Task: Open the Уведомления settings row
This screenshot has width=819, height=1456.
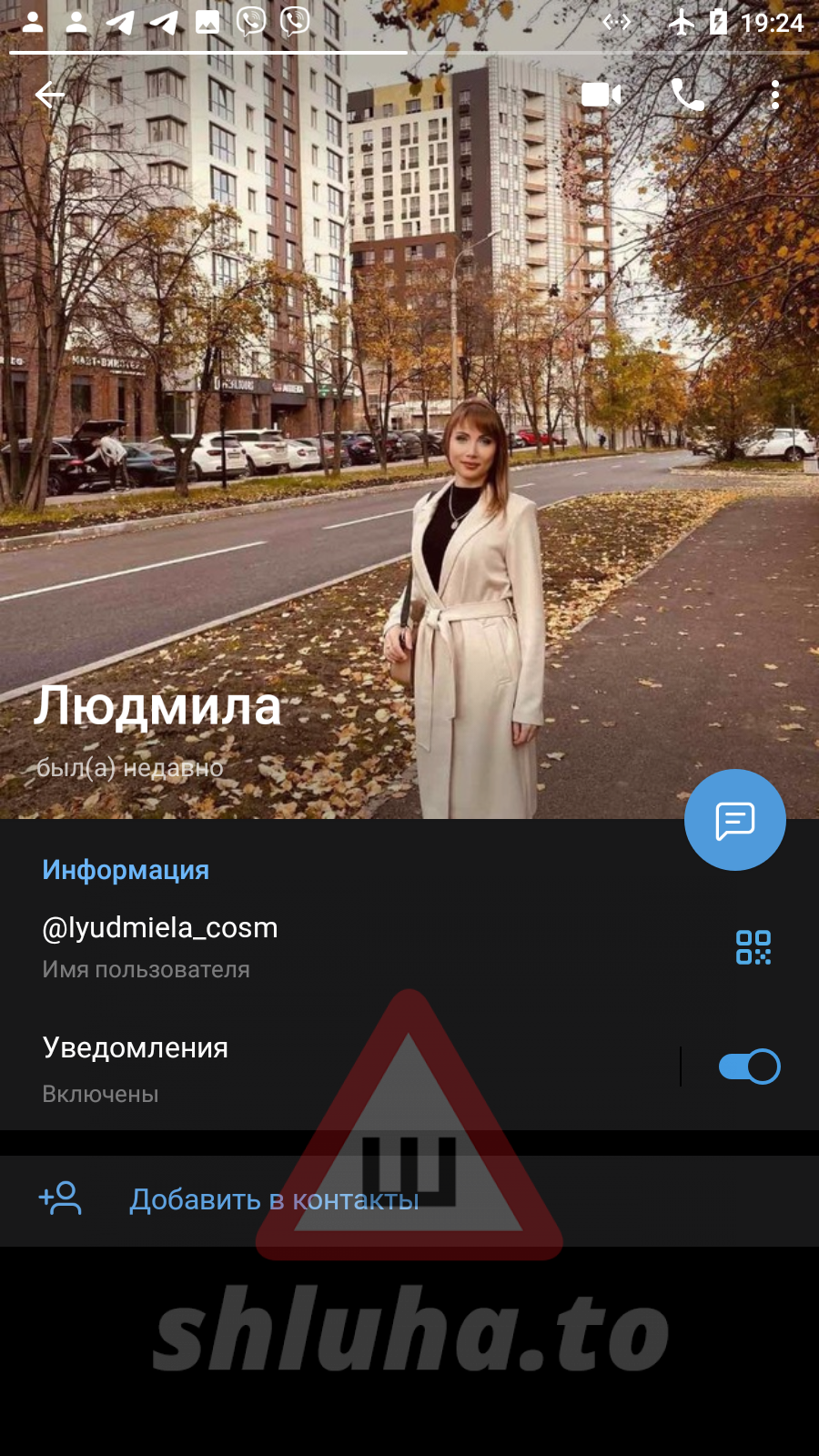Action: tap(273, 1067)
